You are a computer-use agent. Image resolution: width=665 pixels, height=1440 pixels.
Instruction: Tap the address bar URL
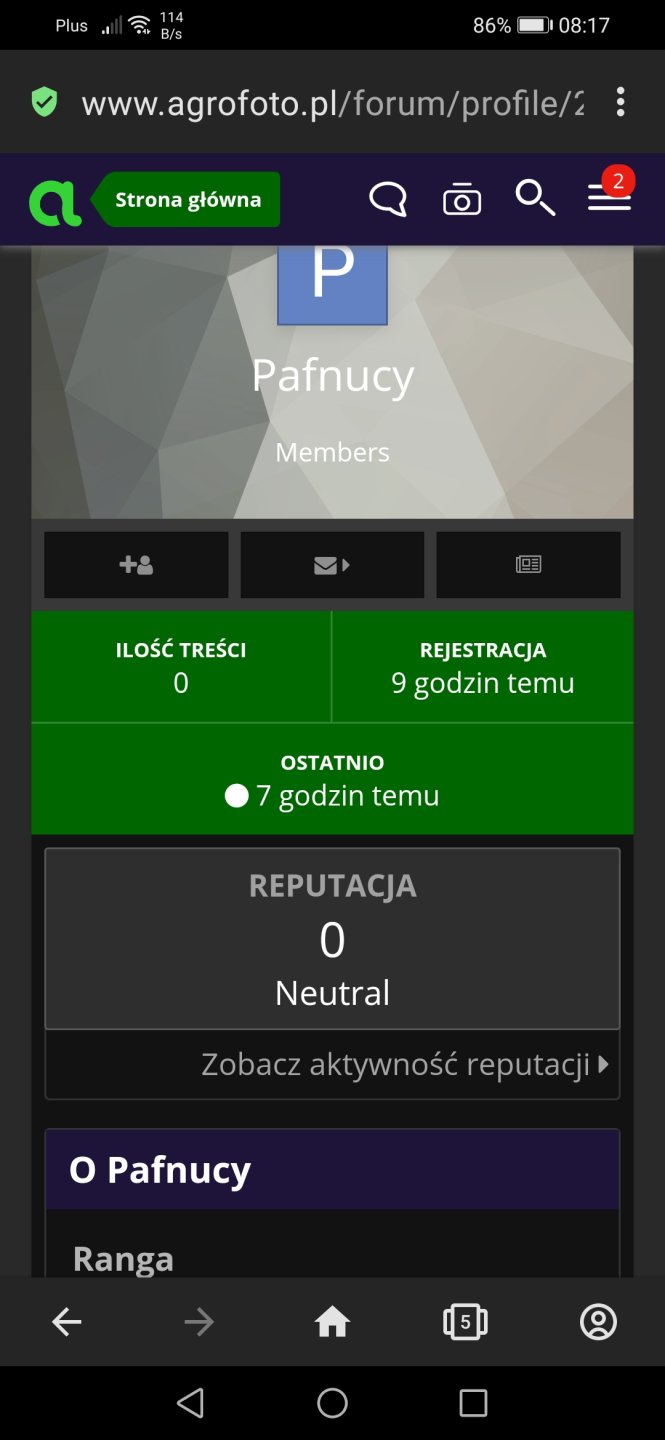point(332,103)
